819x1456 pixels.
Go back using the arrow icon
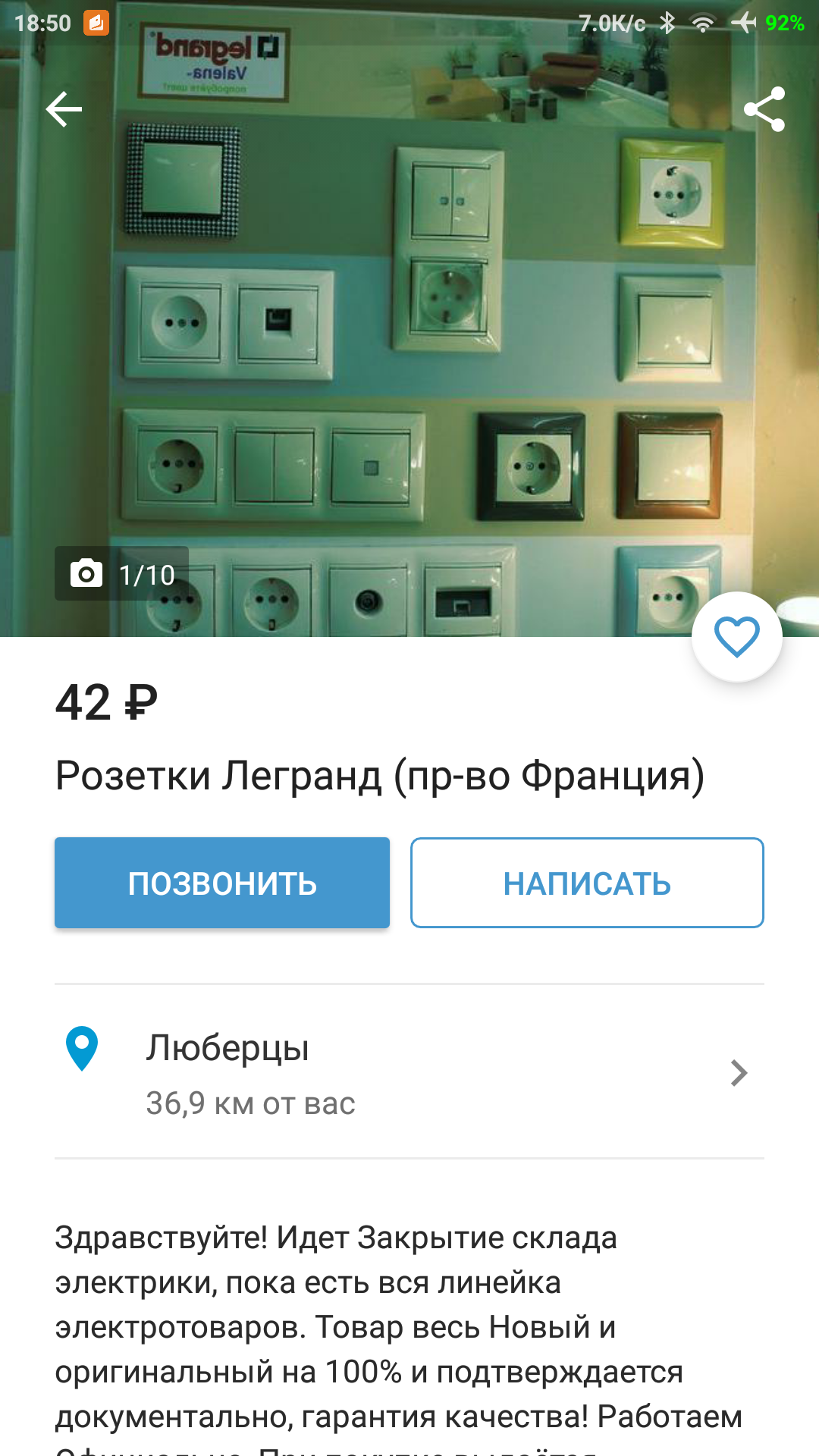(x=64, y=110)
